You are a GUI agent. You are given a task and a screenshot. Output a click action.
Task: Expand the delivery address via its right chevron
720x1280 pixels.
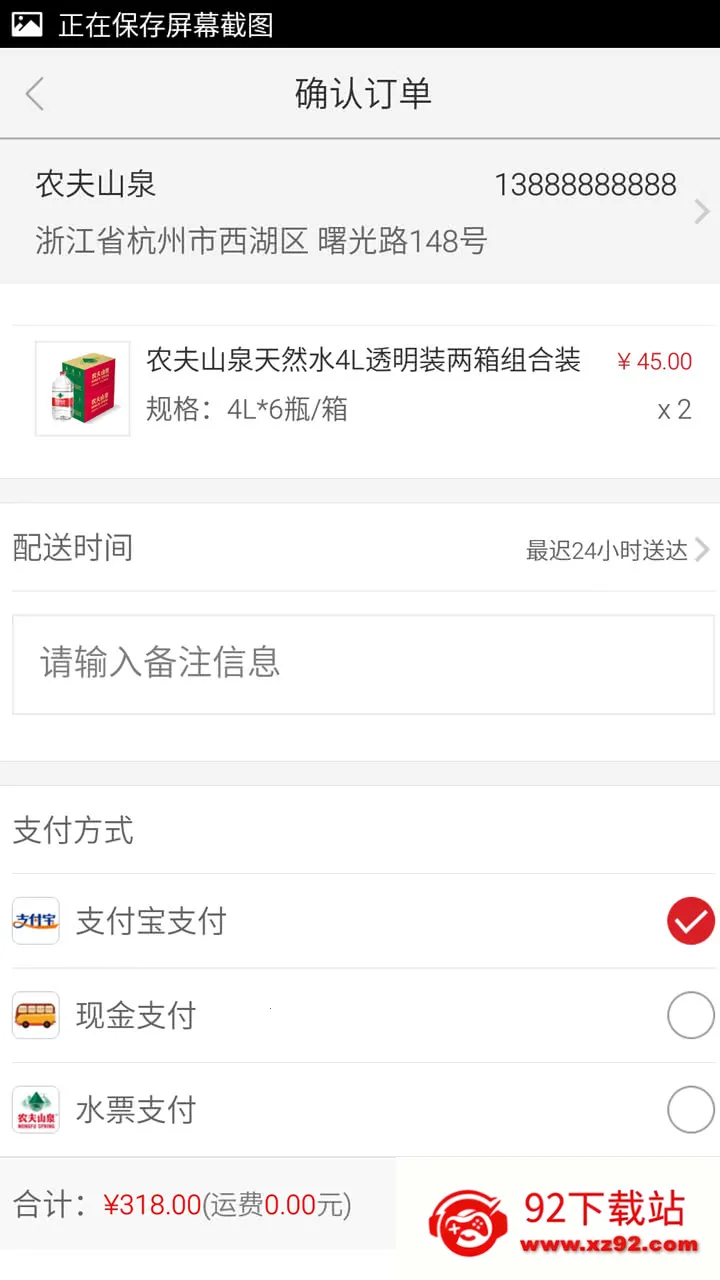(701, 212)
